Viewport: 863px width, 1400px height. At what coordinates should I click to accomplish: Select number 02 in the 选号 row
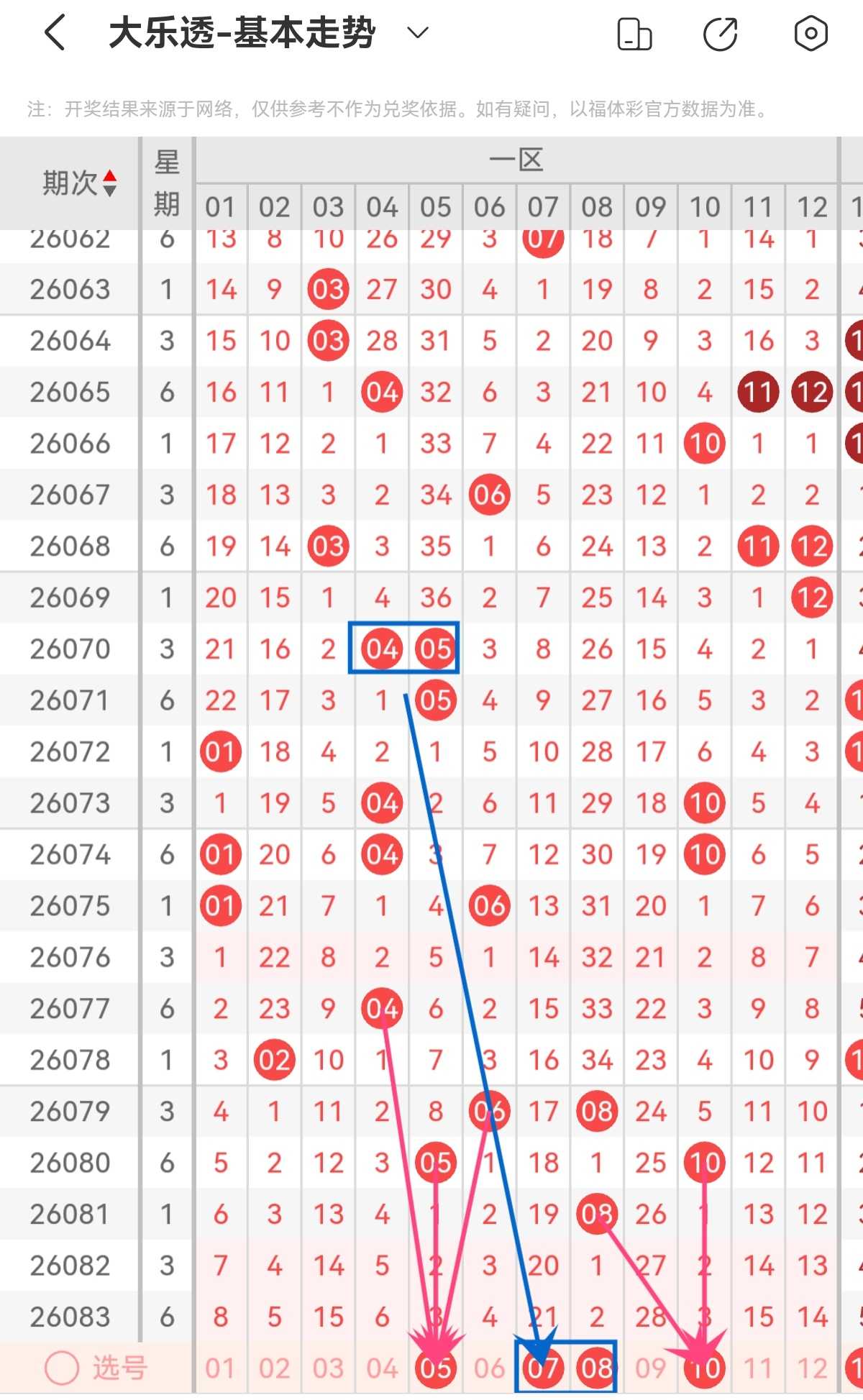click(x=274, y=1368)
